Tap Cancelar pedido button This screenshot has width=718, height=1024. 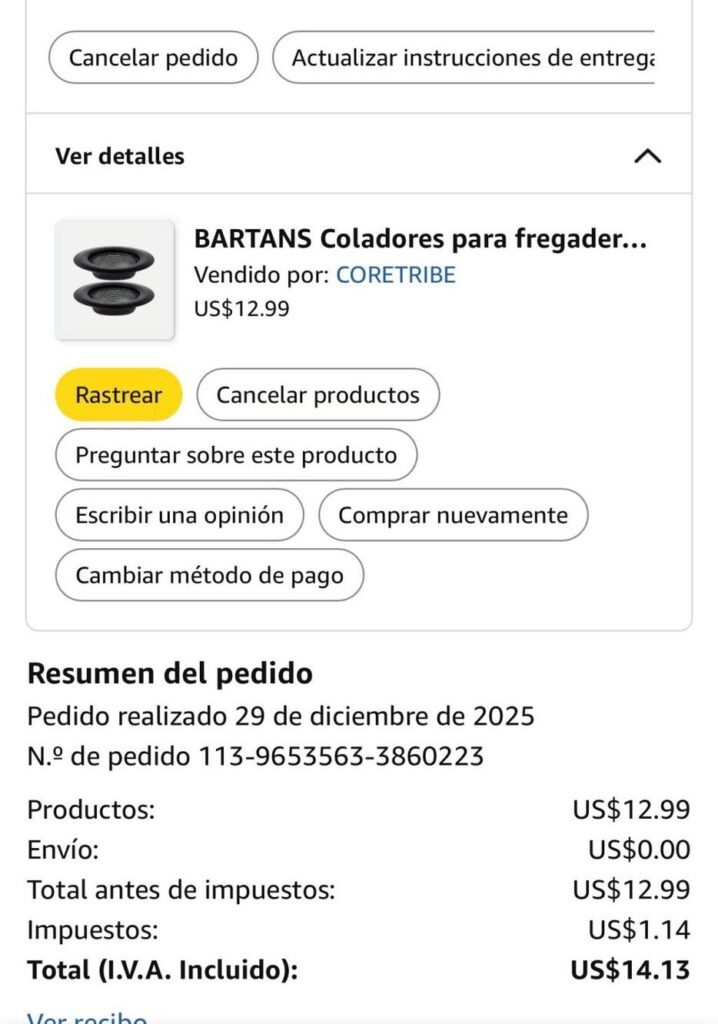point(153,58)
